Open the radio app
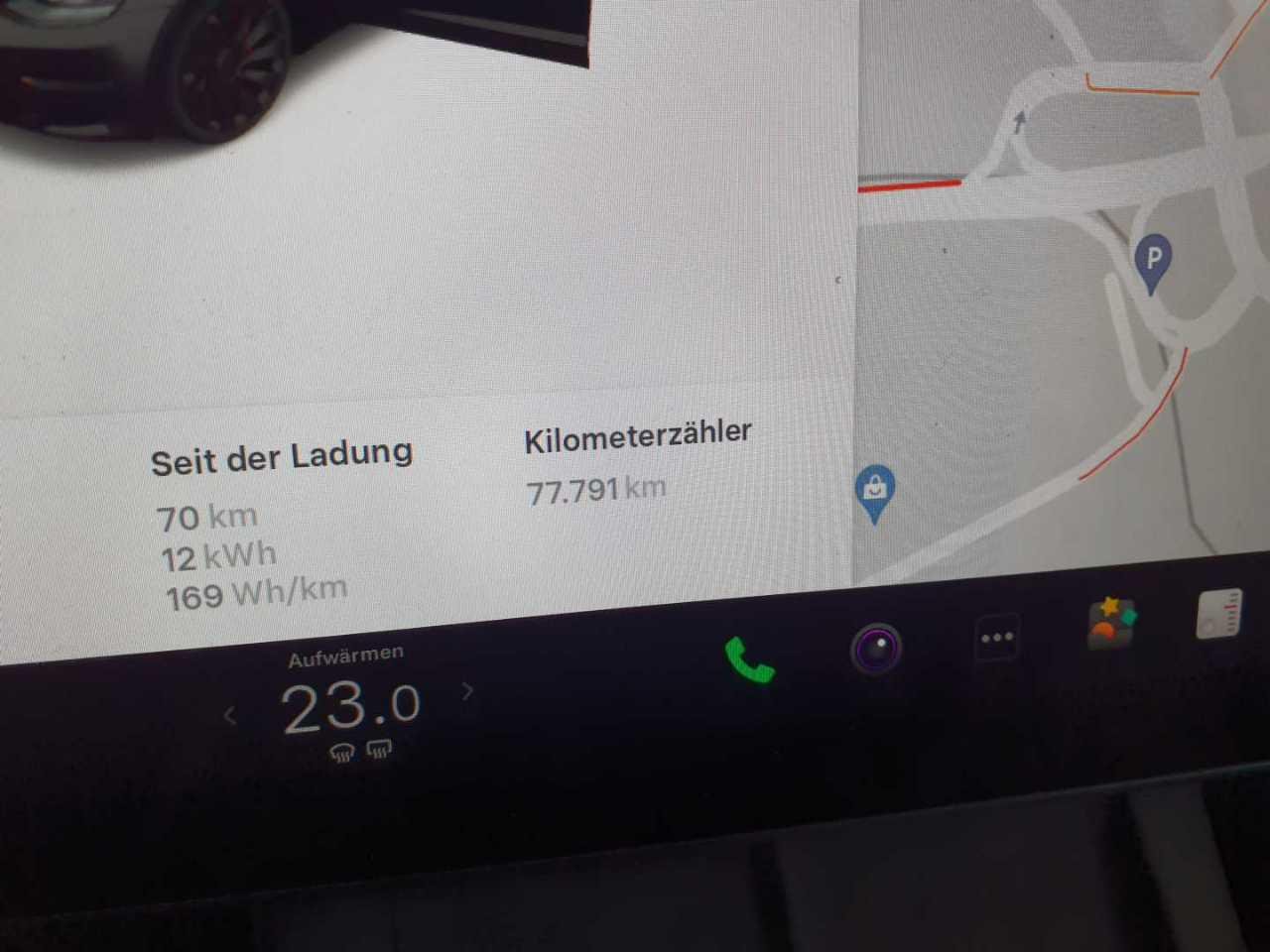 [1218, 614]
